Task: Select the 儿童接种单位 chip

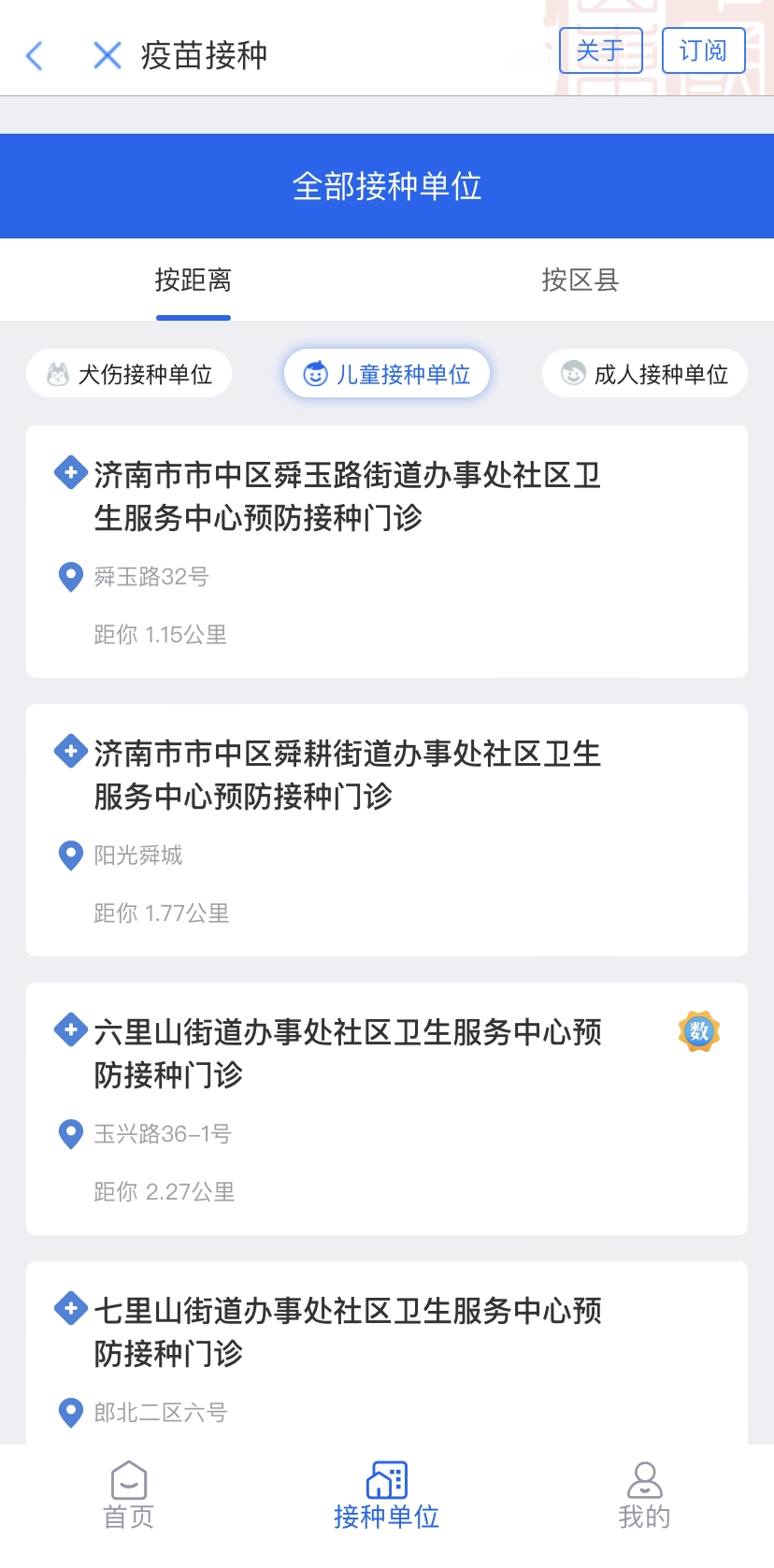Action: coord(387,374)
